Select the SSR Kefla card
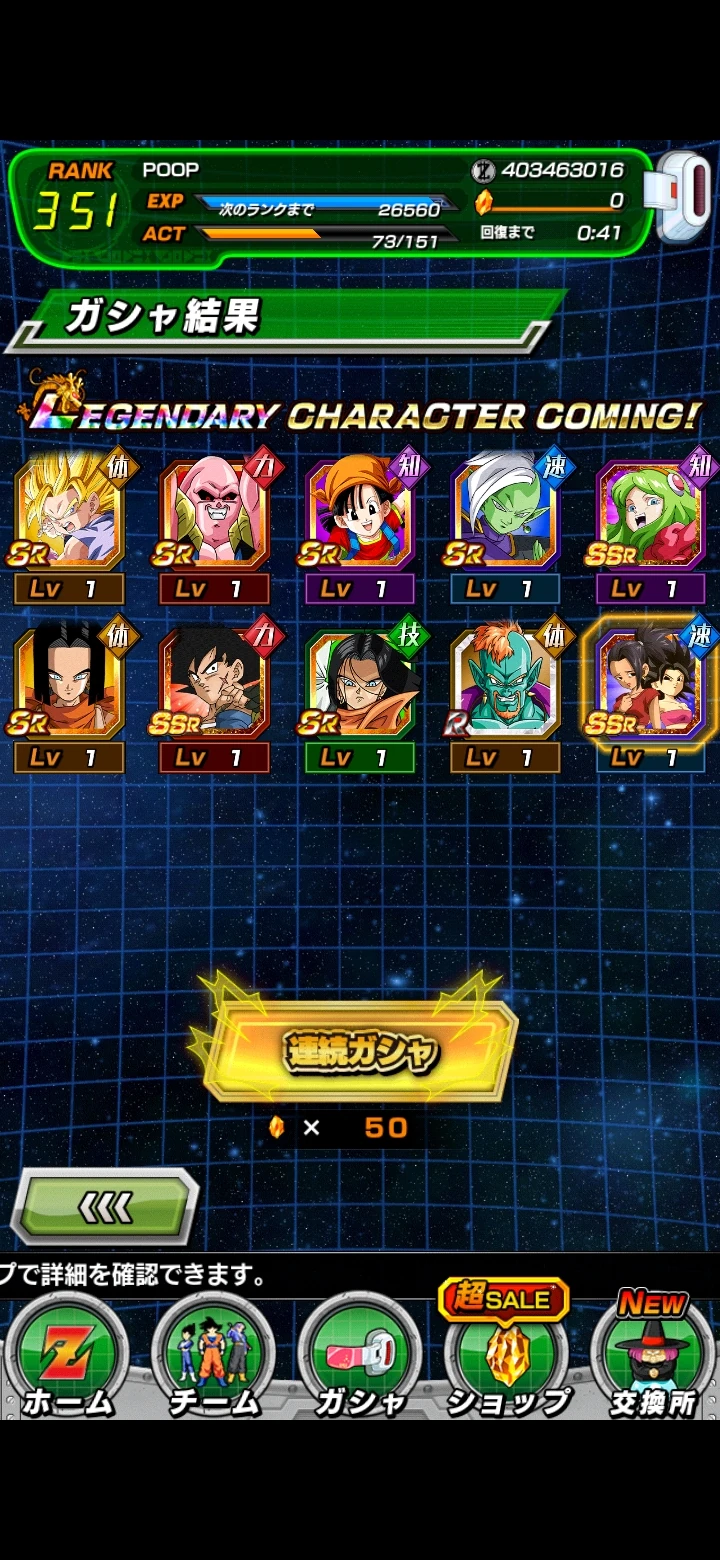This screenshot has width=720, height=1560. click(x=648, y=680)
